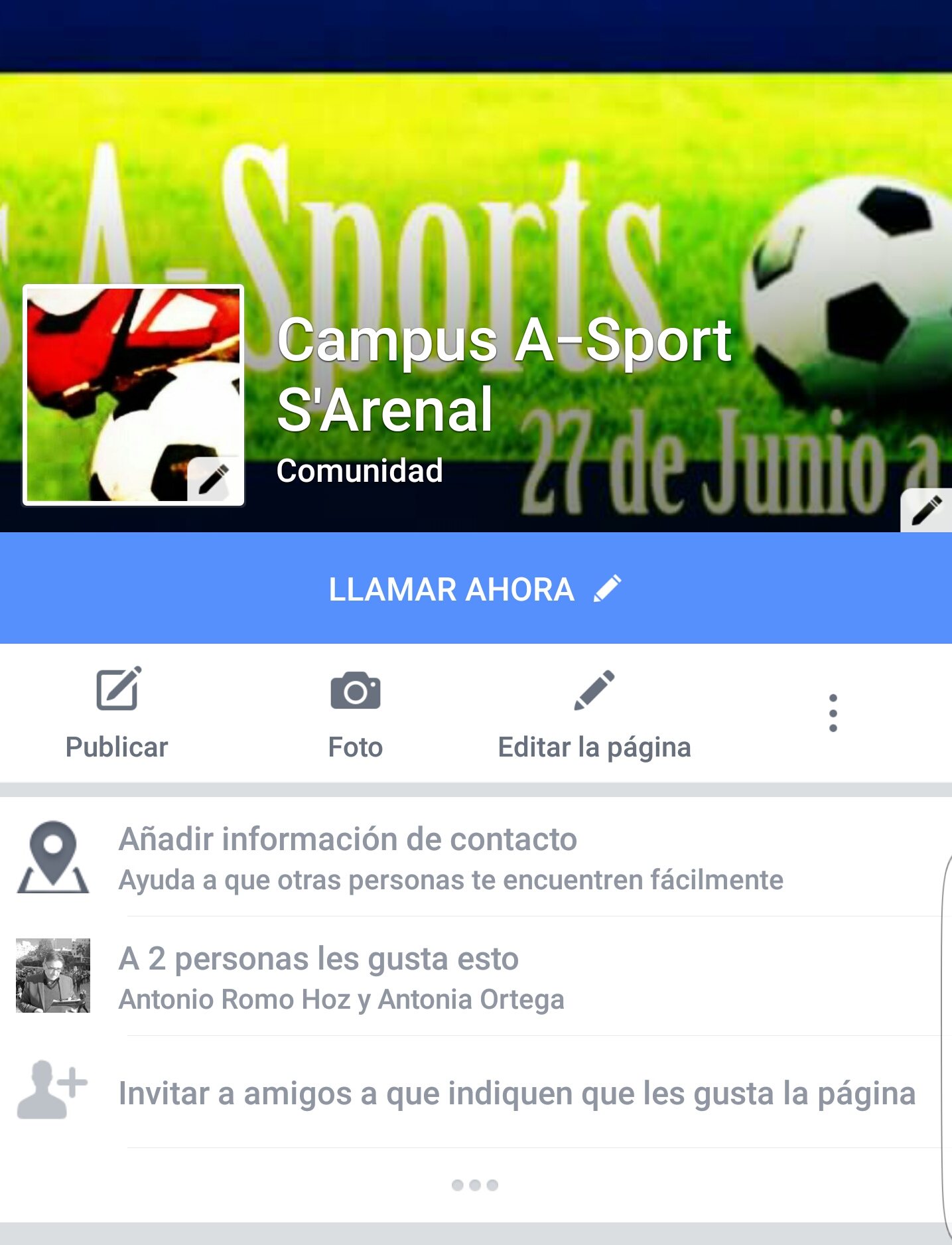Expand more options with the three gray dots
952x1245 pixels.
point(475,1185)
